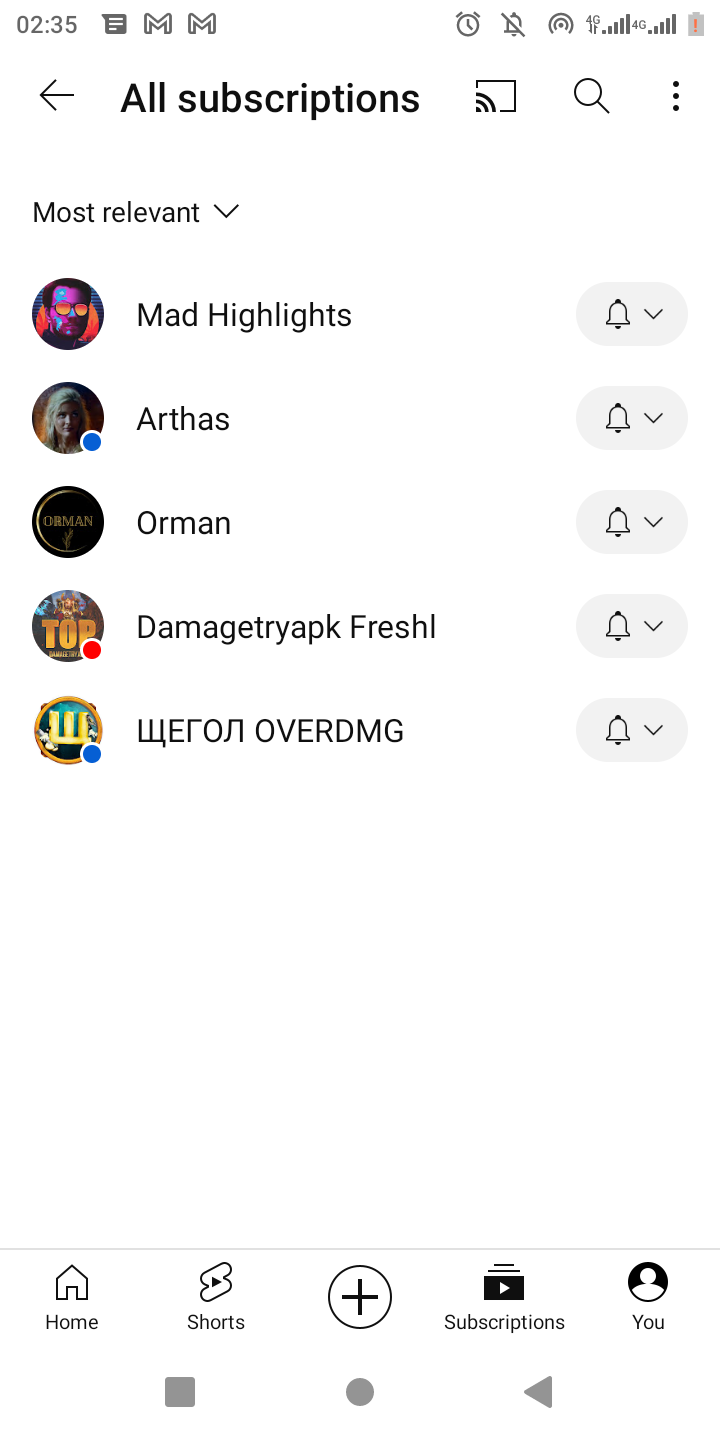Switch to the Shorts tab

[216, 1297]
